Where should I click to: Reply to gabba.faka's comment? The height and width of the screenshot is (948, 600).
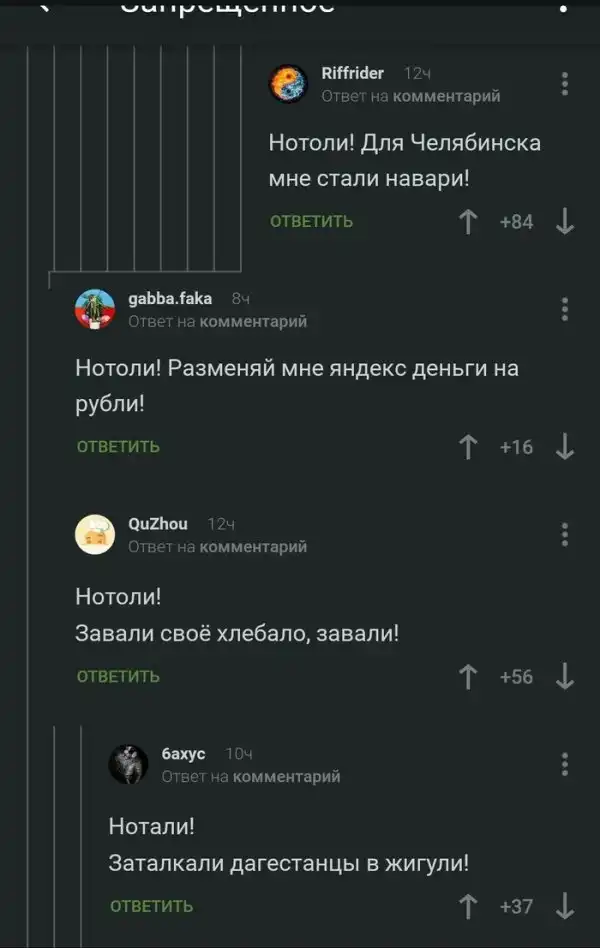pos(118,447)
